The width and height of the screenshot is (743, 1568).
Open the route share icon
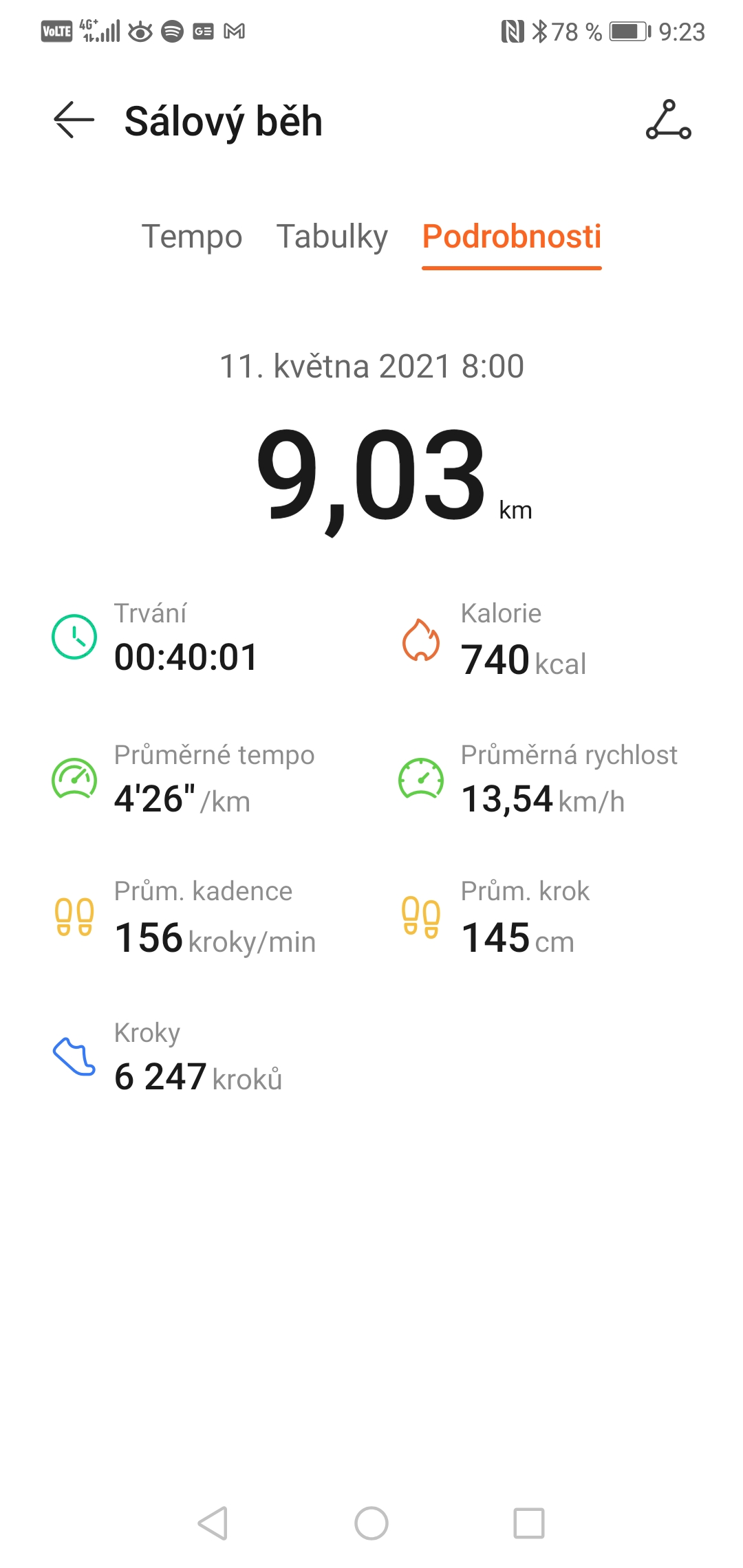coord(668,120)
